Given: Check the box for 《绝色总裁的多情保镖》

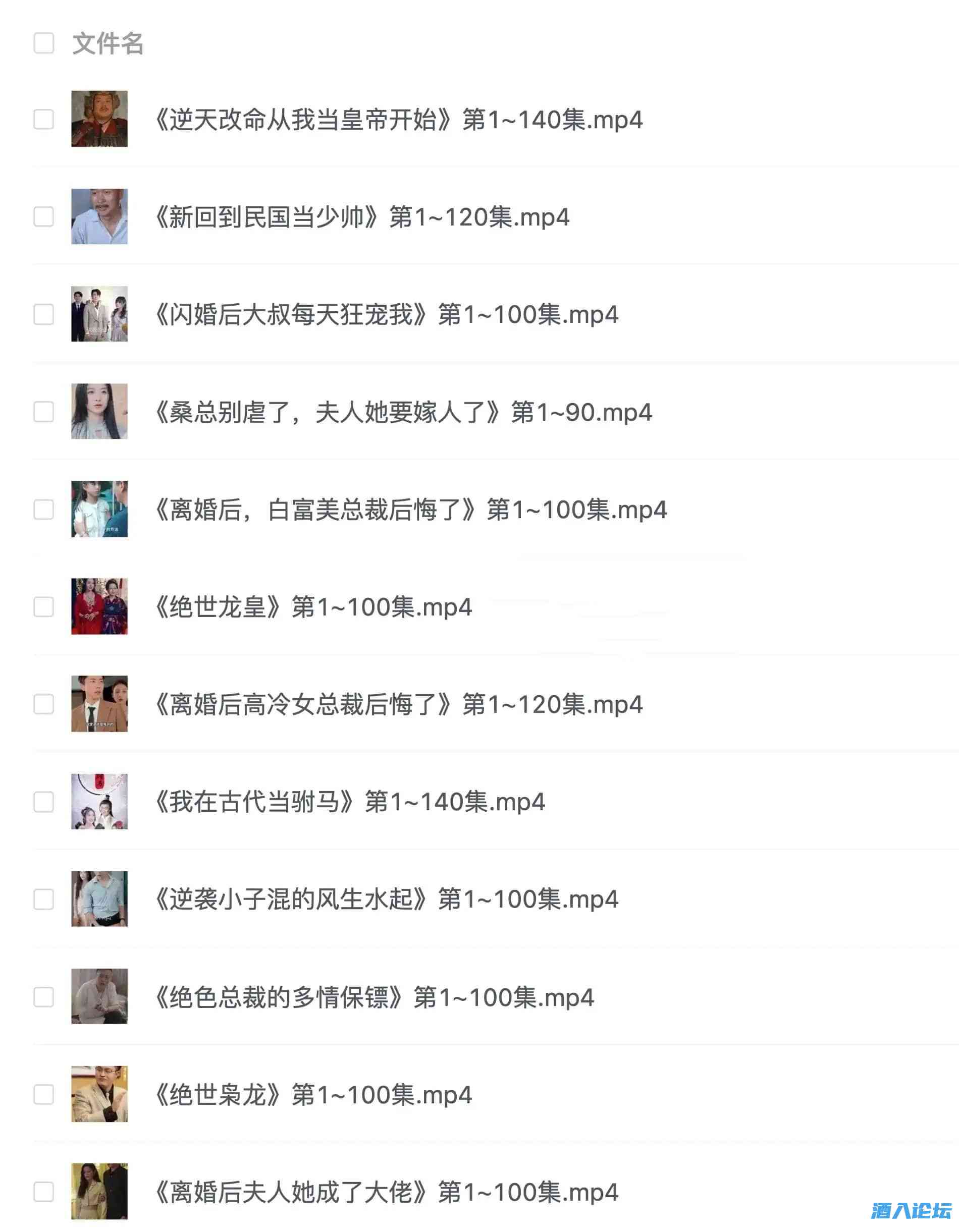Looking at the screenshot, I should (44, 997).
